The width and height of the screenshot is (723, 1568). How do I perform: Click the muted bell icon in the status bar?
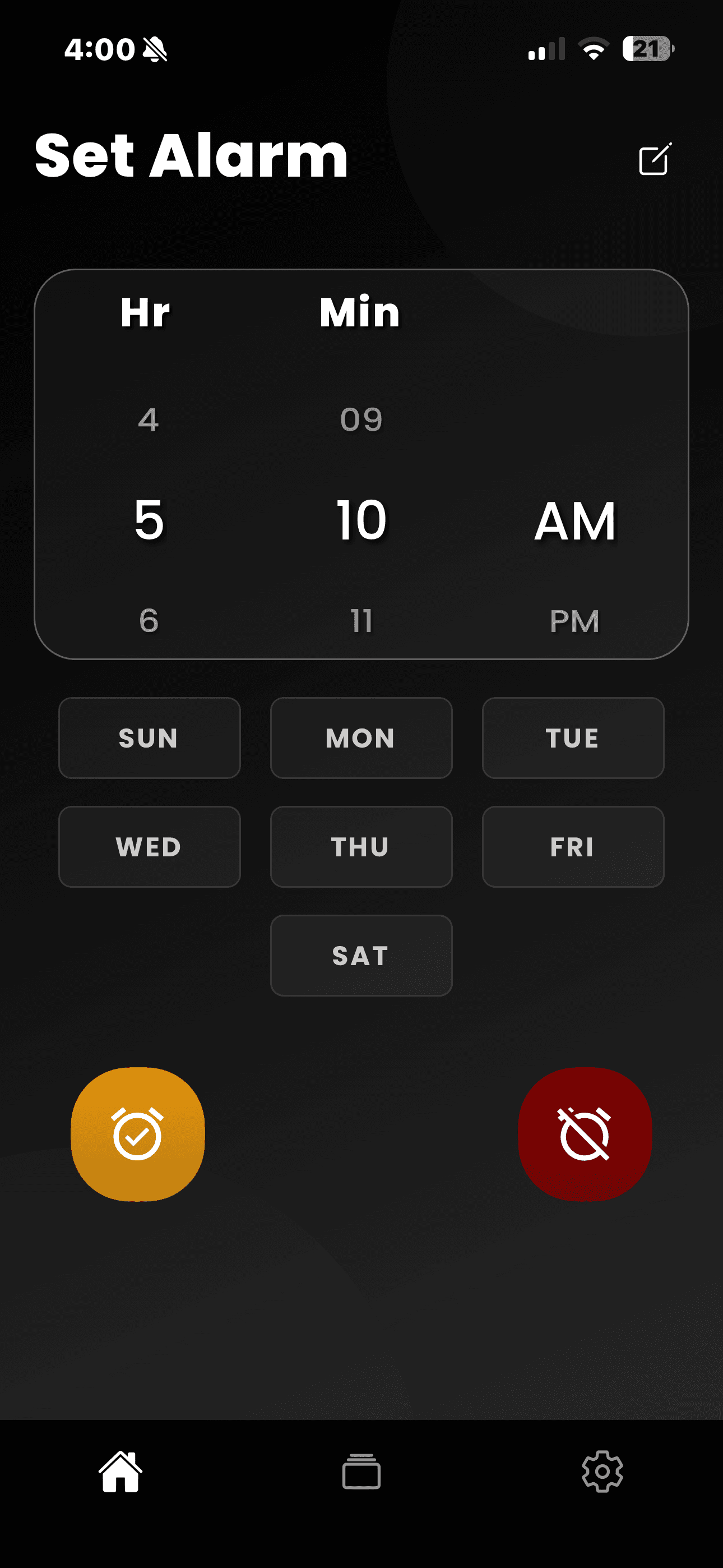(154, 50)
